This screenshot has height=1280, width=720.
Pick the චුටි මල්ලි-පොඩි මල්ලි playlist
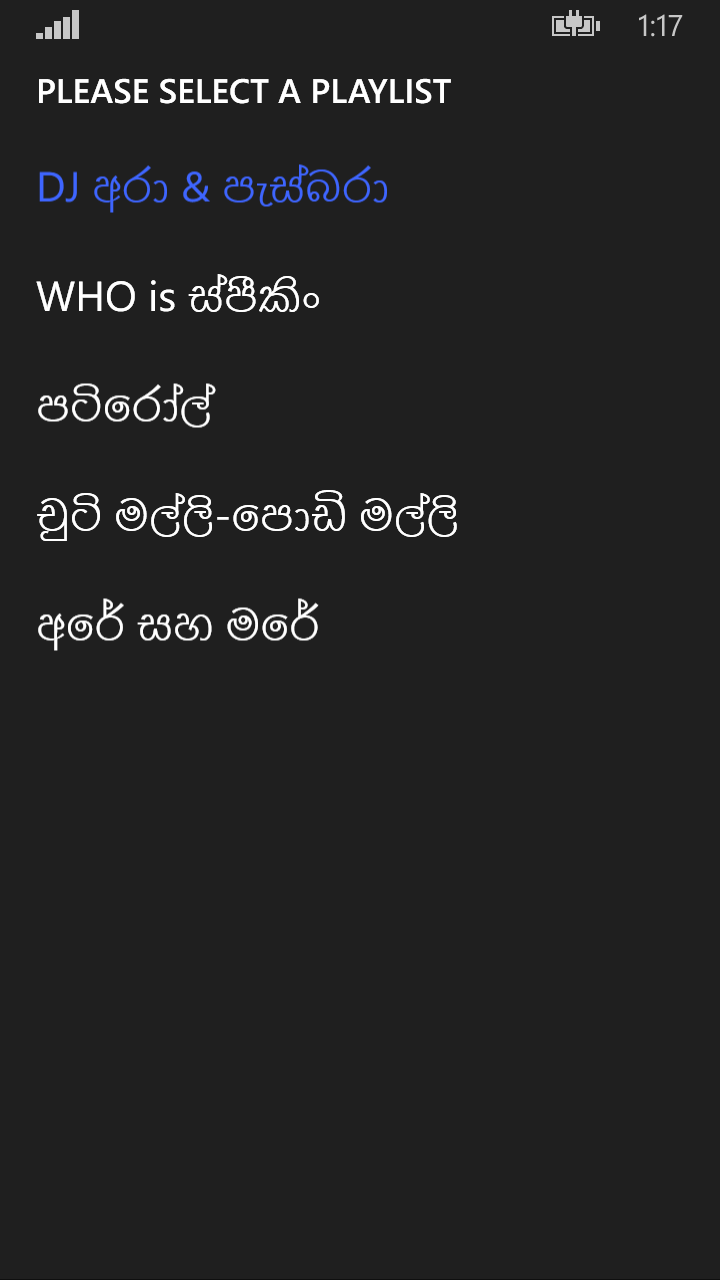247,517
